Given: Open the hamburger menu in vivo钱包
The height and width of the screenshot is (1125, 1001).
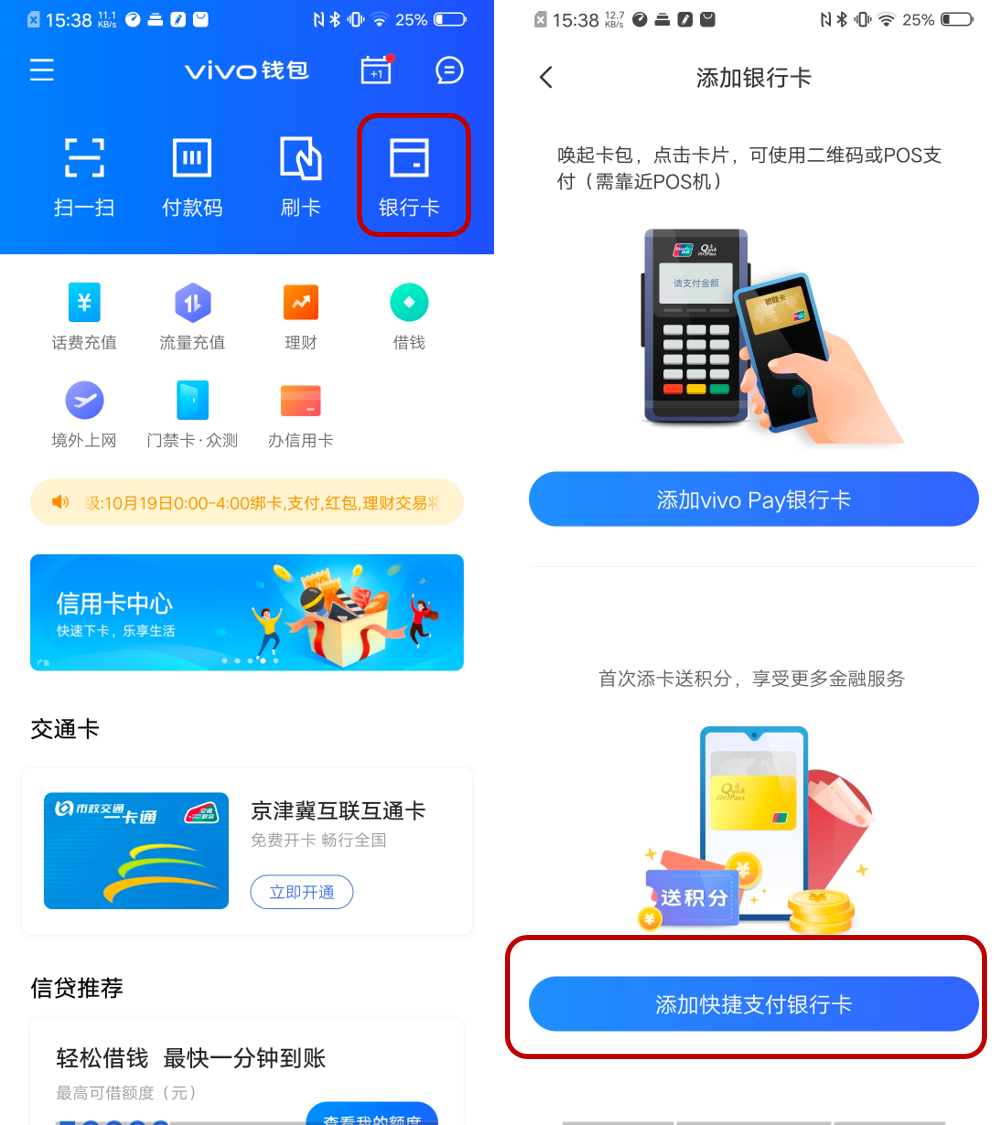Looking at the screenshot, I should tap(42, 70).
